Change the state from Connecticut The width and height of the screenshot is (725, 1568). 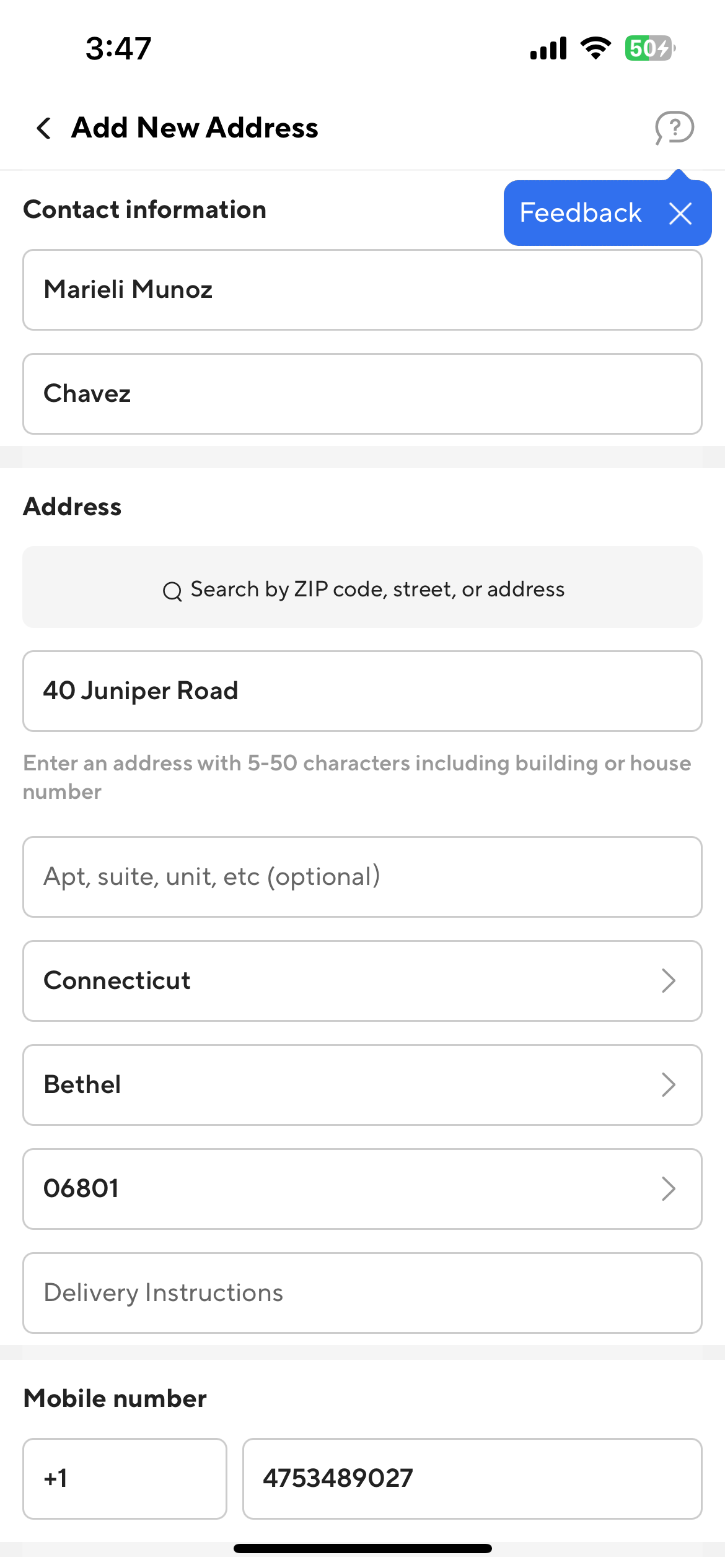tap(362, 981)
